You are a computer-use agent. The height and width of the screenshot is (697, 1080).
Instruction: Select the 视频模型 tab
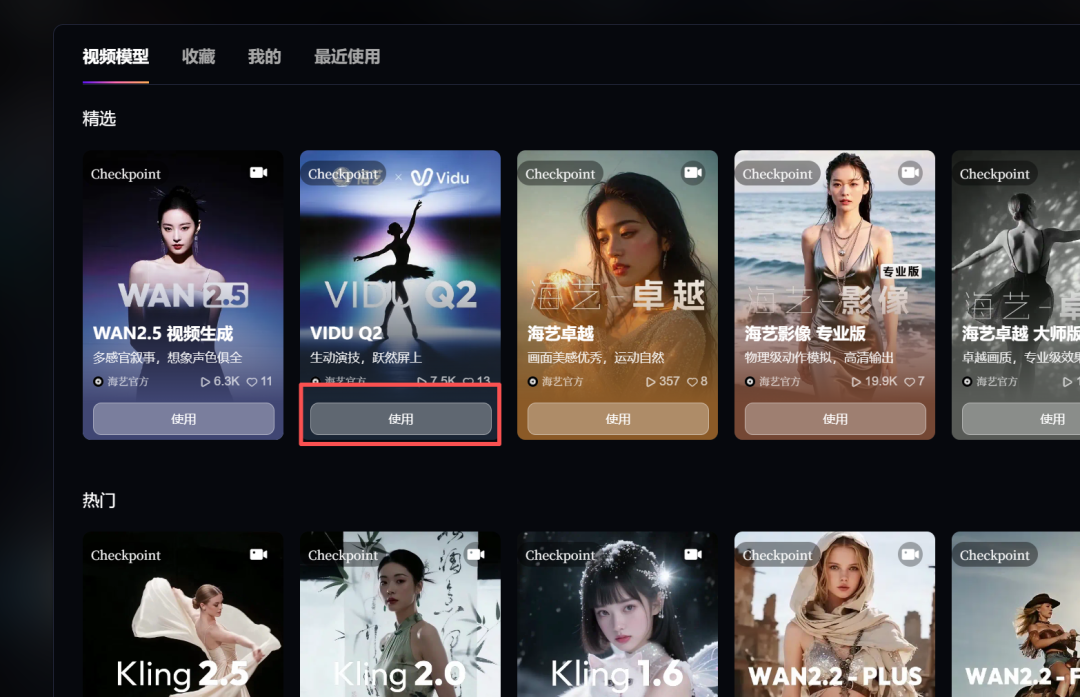pos(115,57)
